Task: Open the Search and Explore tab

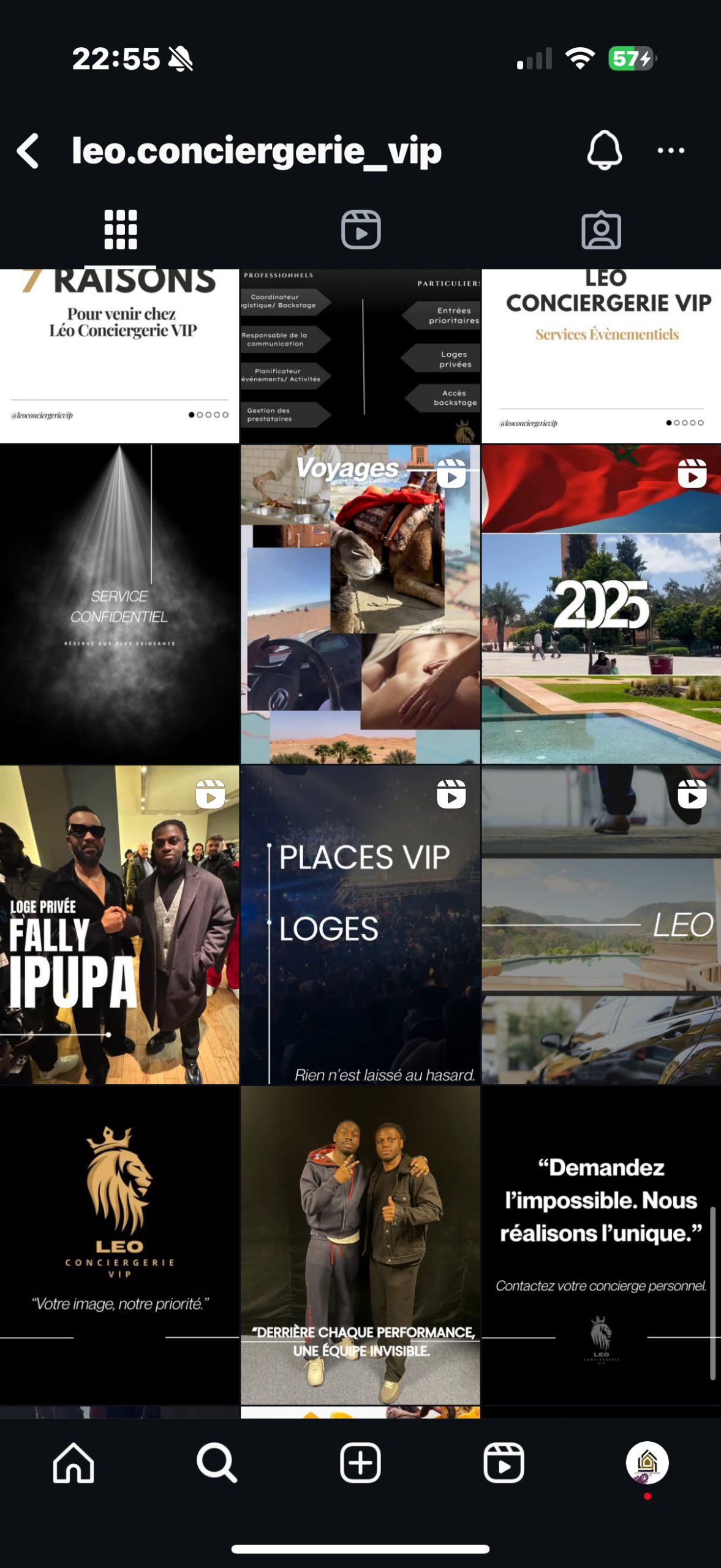Action: pos(216,1463)
